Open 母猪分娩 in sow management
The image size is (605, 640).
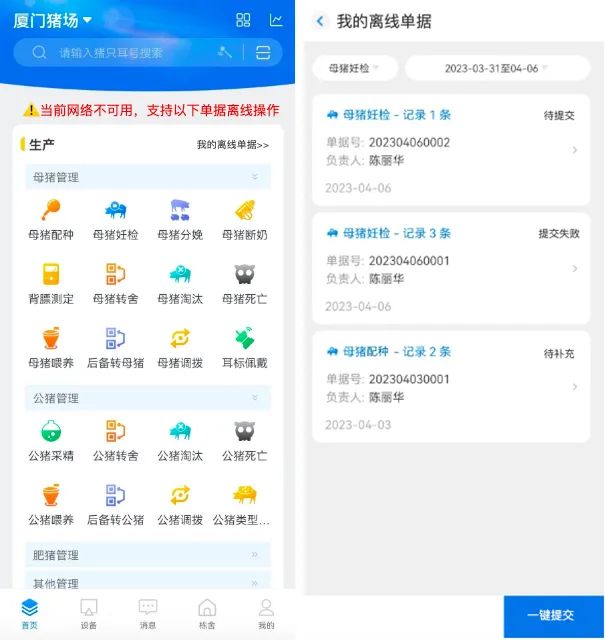coord(180,220)
